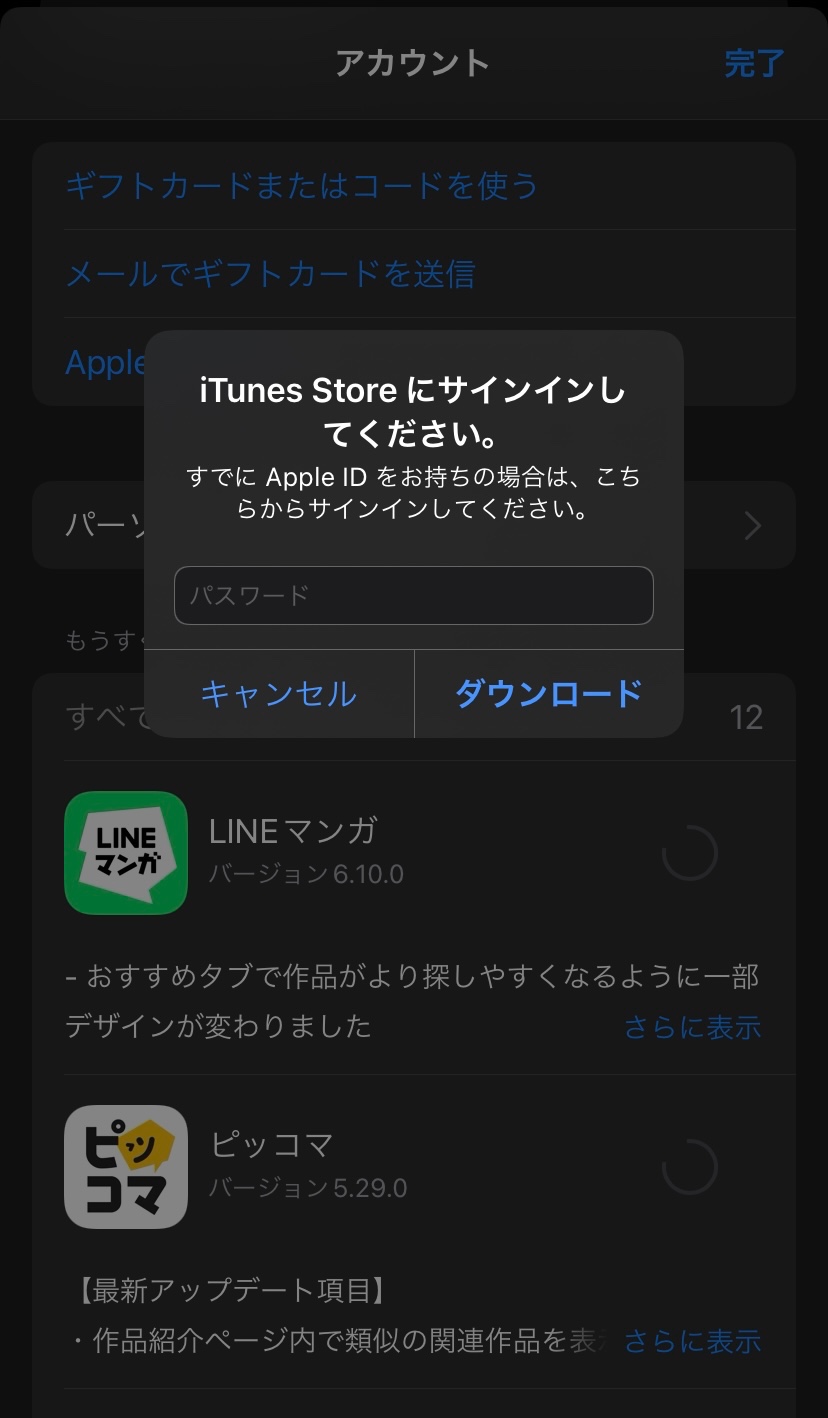This screenshot has height=1418, width=828.
Task: Open the ピッコマ app entry
Action: (126, 1166)
